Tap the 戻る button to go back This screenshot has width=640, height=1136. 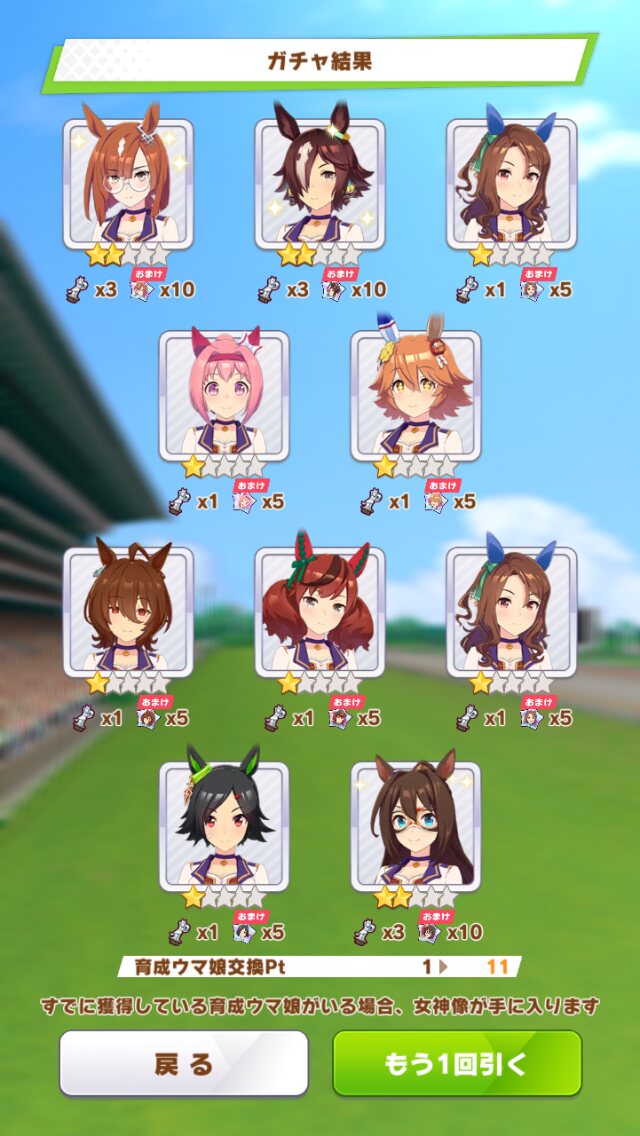[183, 1063]
